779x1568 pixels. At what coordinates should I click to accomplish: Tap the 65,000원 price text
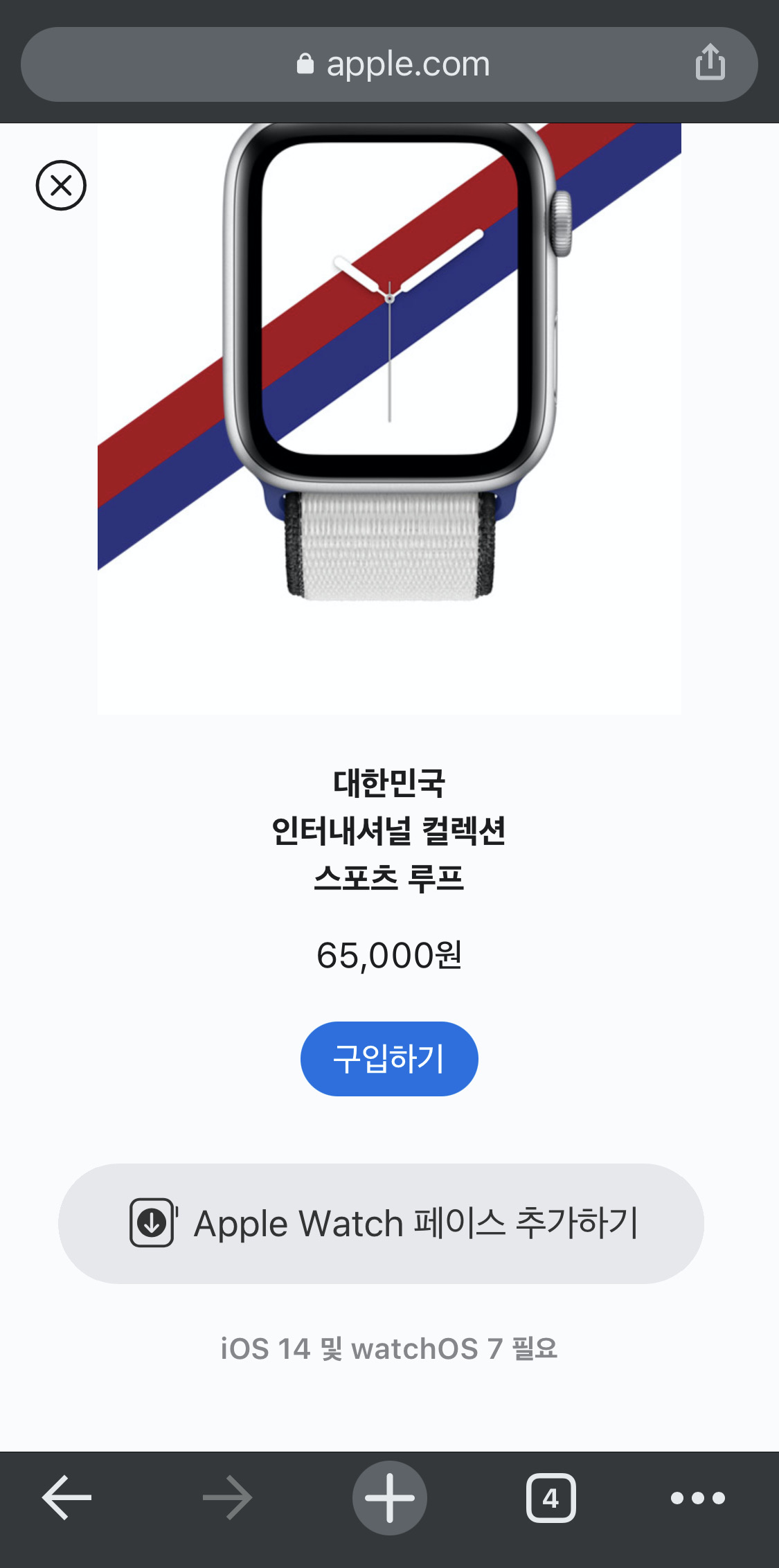(389, 956)
